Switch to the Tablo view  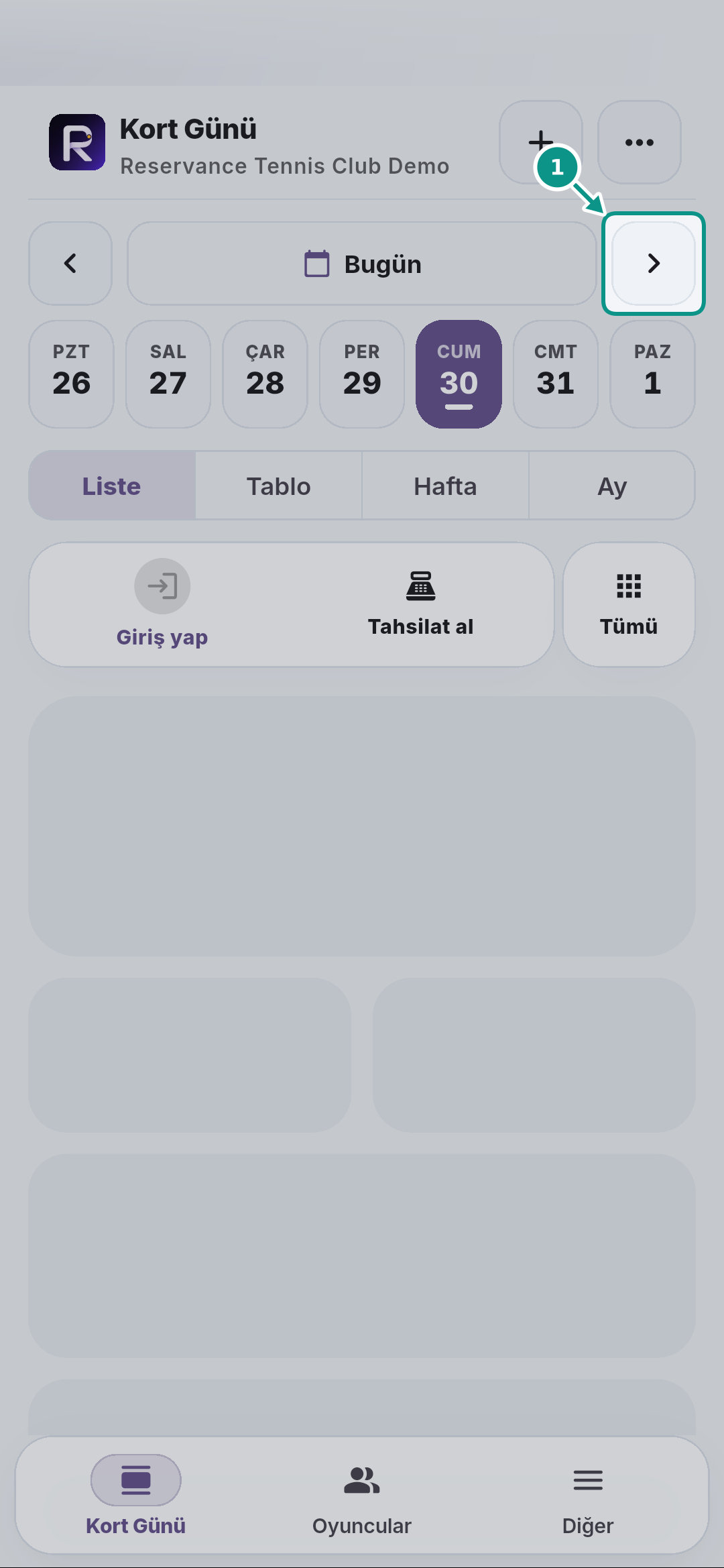point(278,486)
